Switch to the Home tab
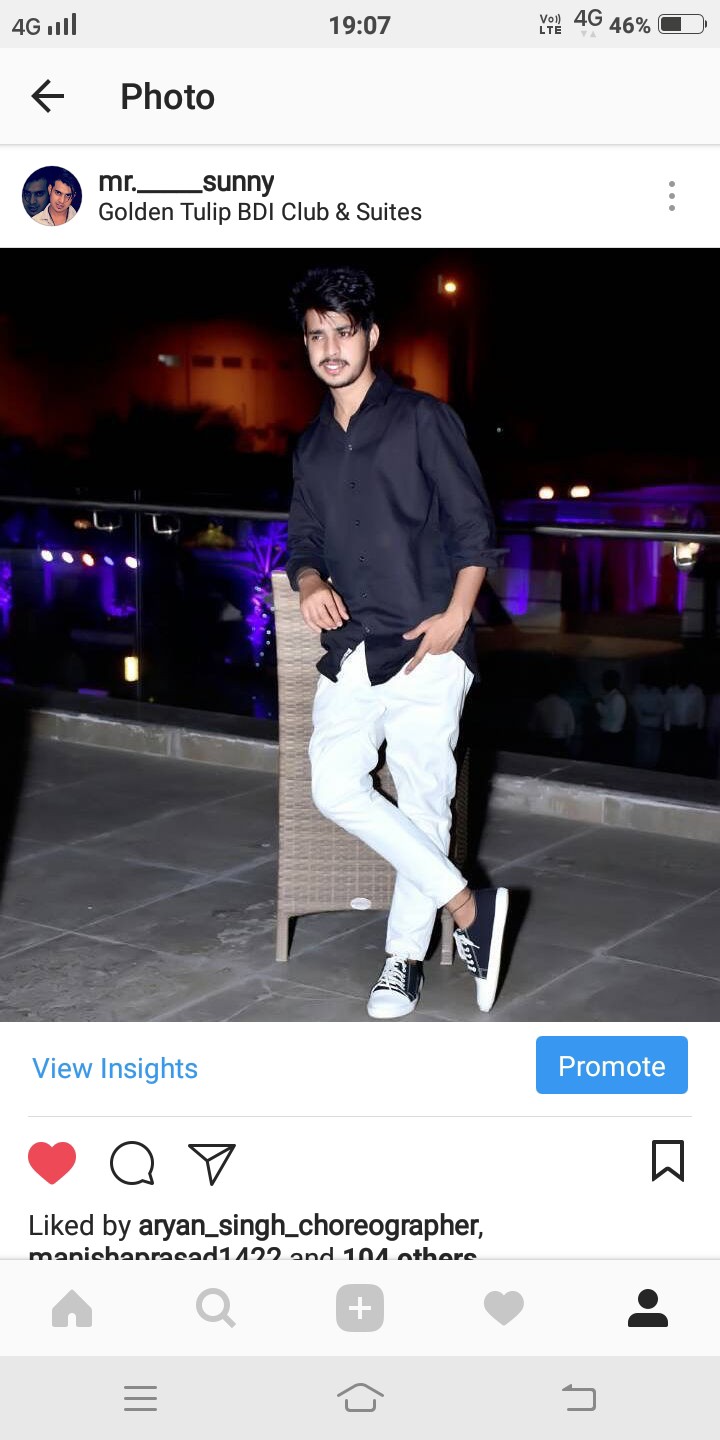 [72, 1308]
